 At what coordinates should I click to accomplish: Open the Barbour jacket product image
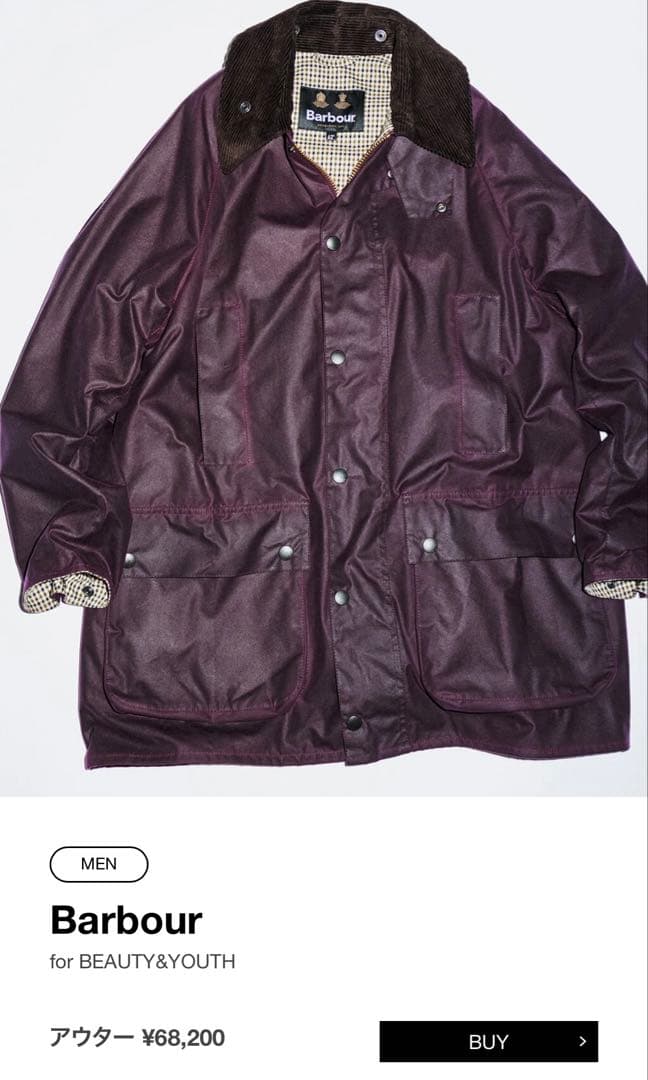coord(324,400)
